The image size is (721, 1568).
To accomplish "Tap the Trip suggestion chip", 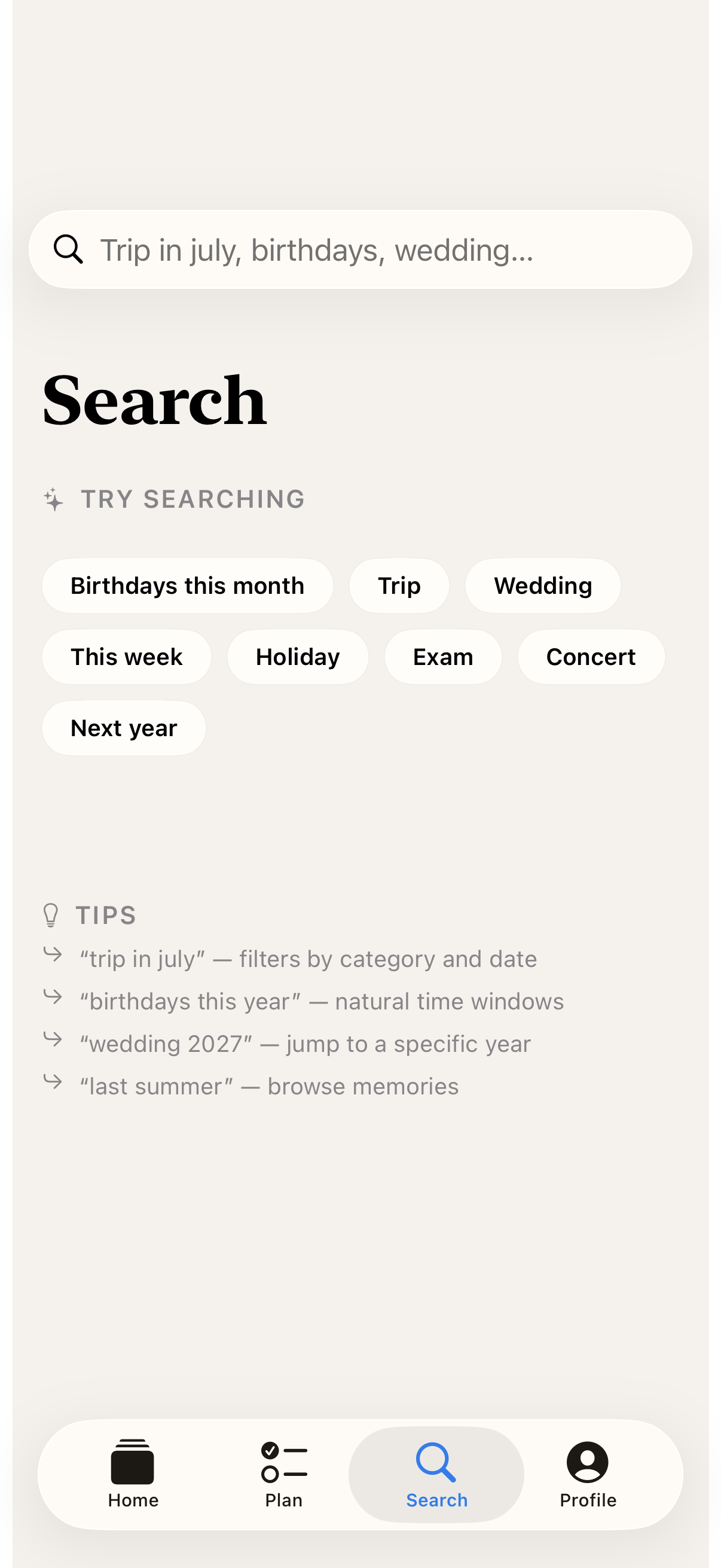I will 399,585.
